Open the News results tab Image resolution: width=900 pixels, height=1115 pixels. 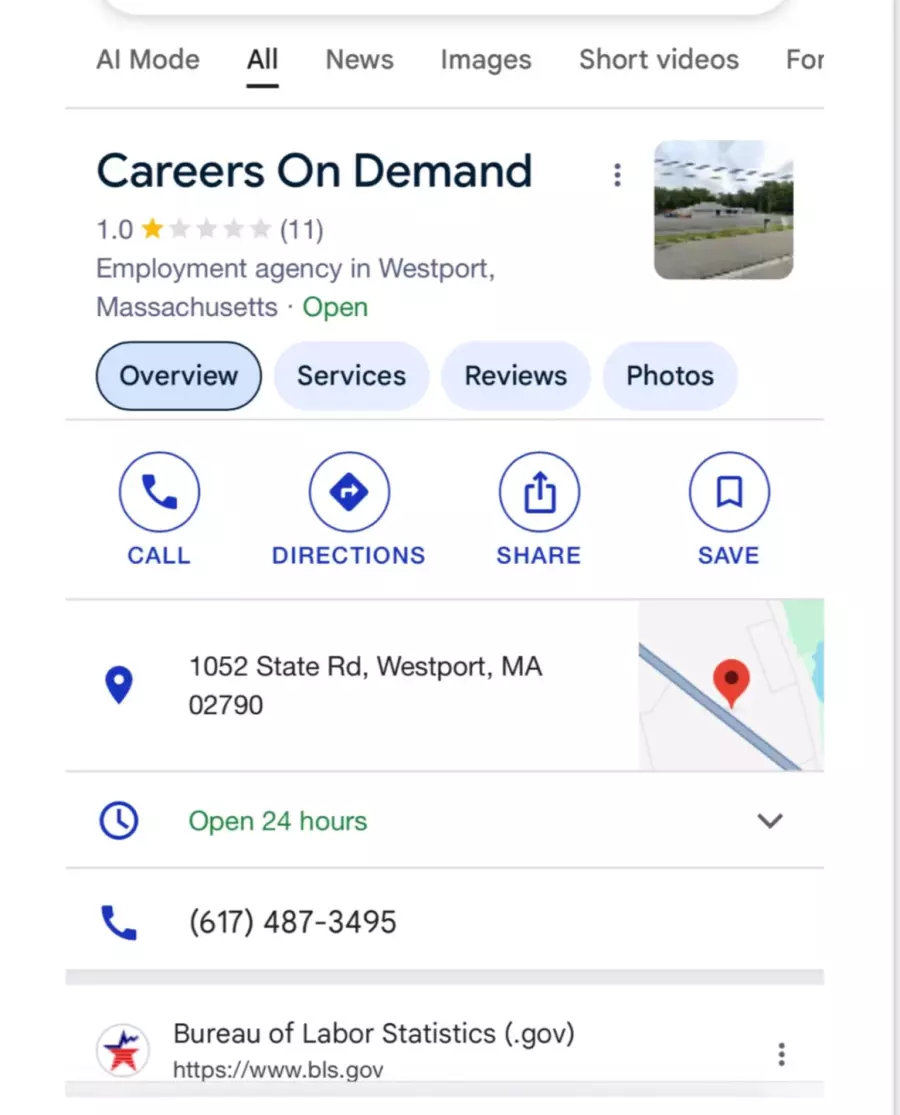click(x=359, y=59)
